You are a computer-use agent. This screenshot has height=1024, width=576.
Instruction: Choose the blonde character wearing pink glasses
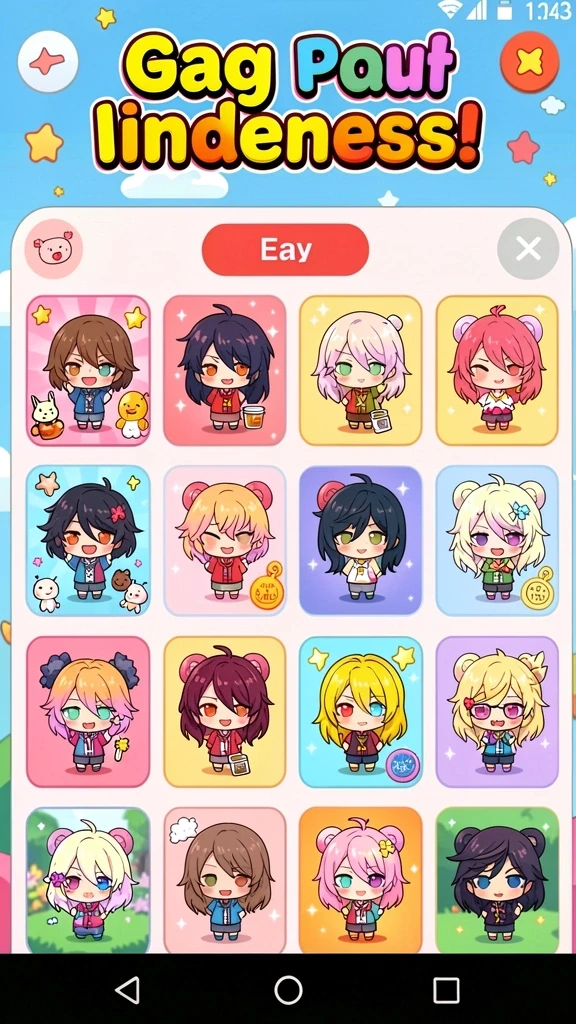click(497, 712)
